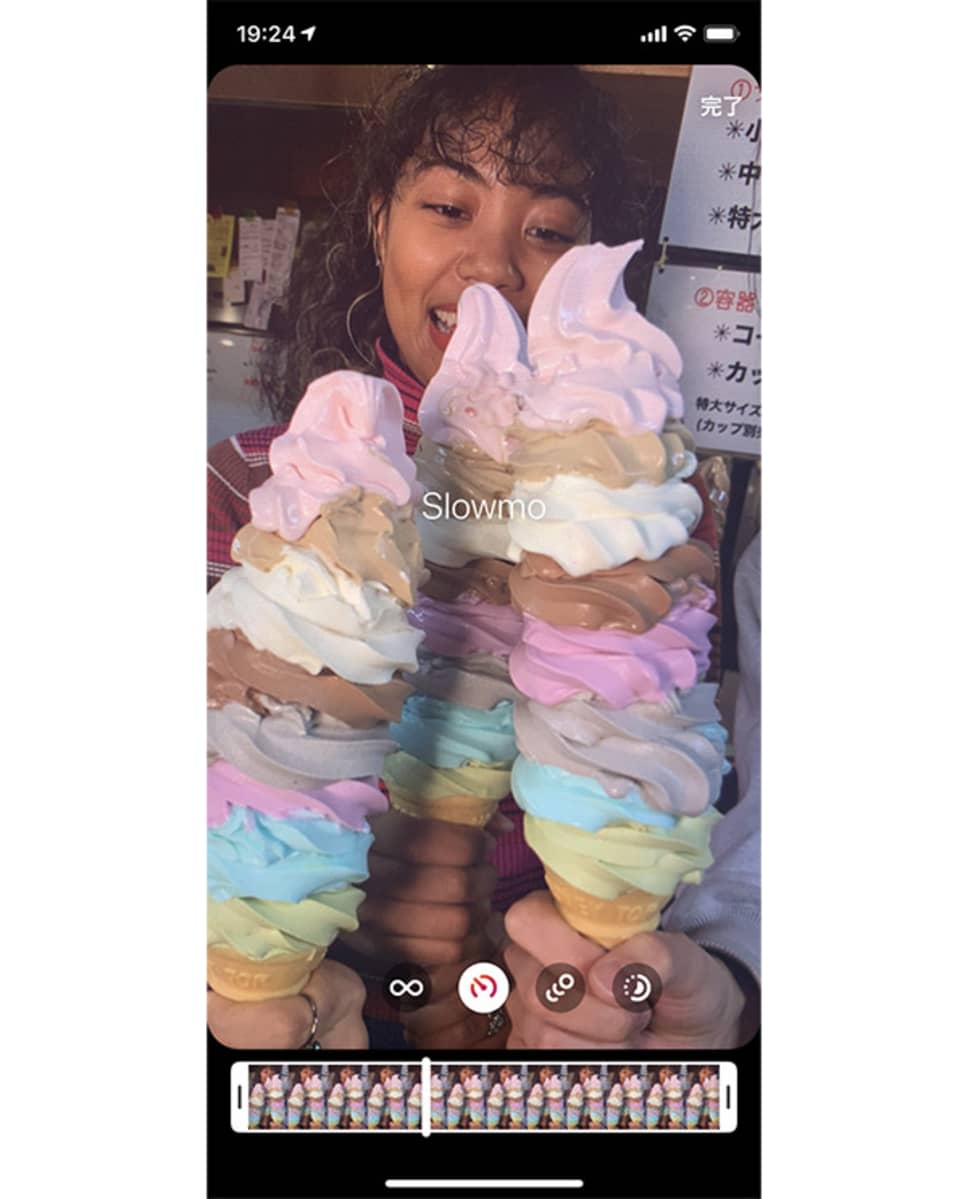Select the infinity loop boomerang mode
The image size is (968, 1199).
[x=406, y=988]
